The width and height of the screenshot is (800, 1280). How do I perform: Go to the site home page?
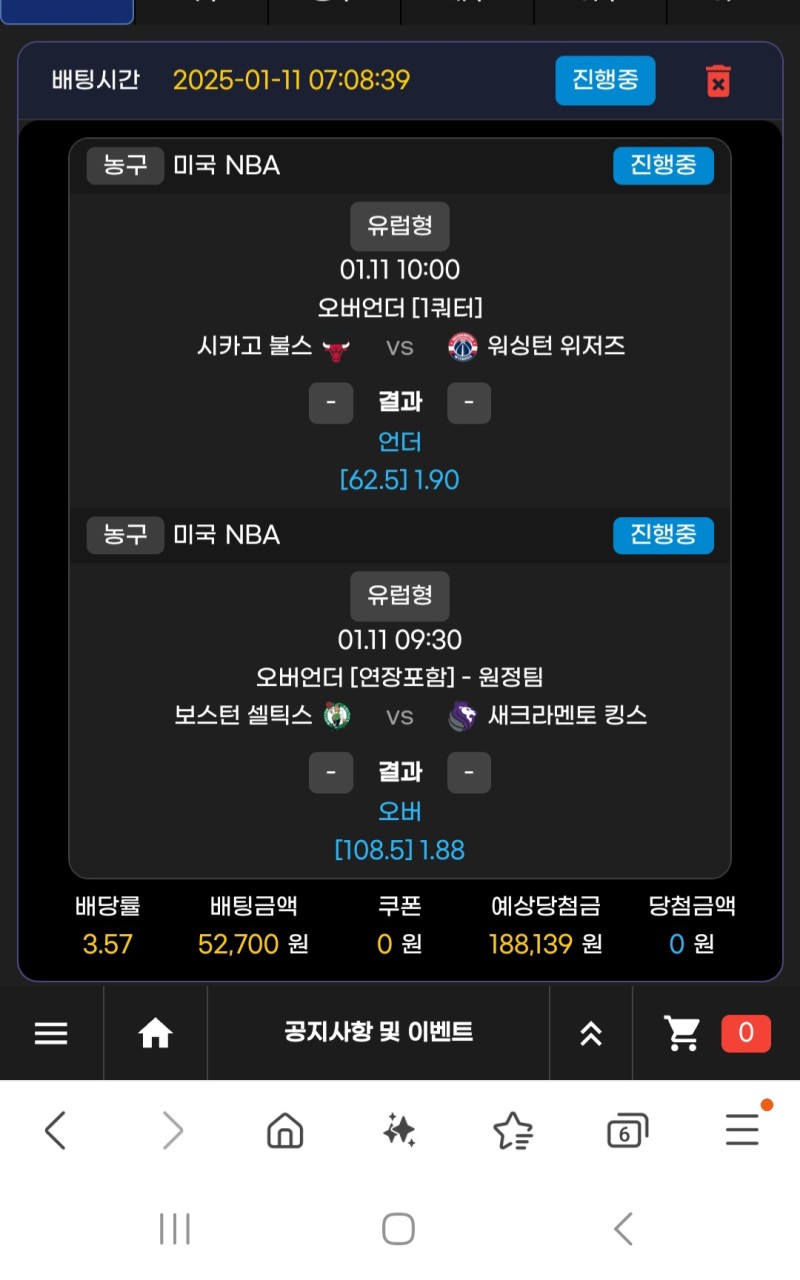(x=155, y=1033)
